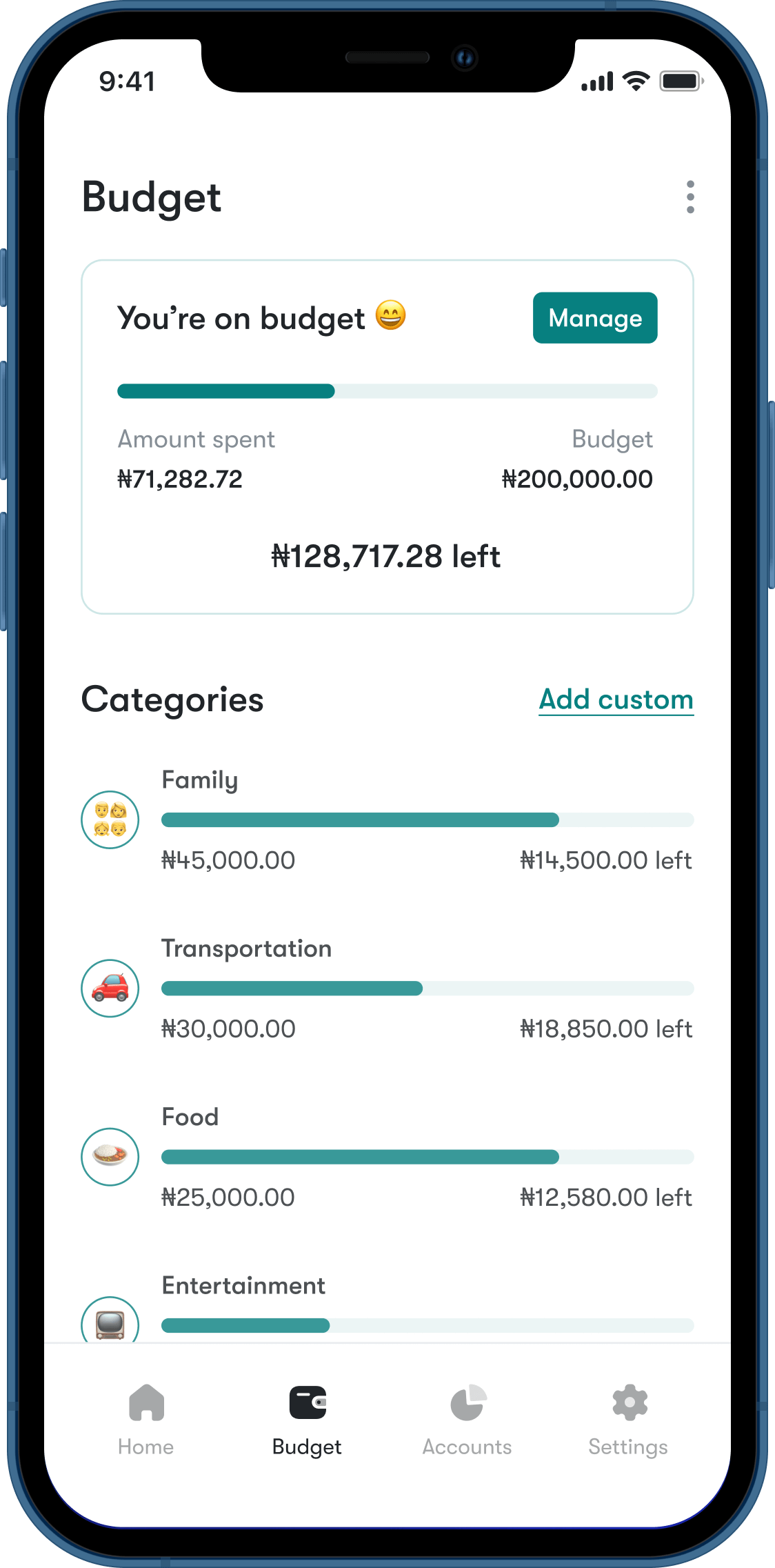Open the three-dot overflow menu
The height and width of the screenshot is (1568, 775).
click(690, 197)
